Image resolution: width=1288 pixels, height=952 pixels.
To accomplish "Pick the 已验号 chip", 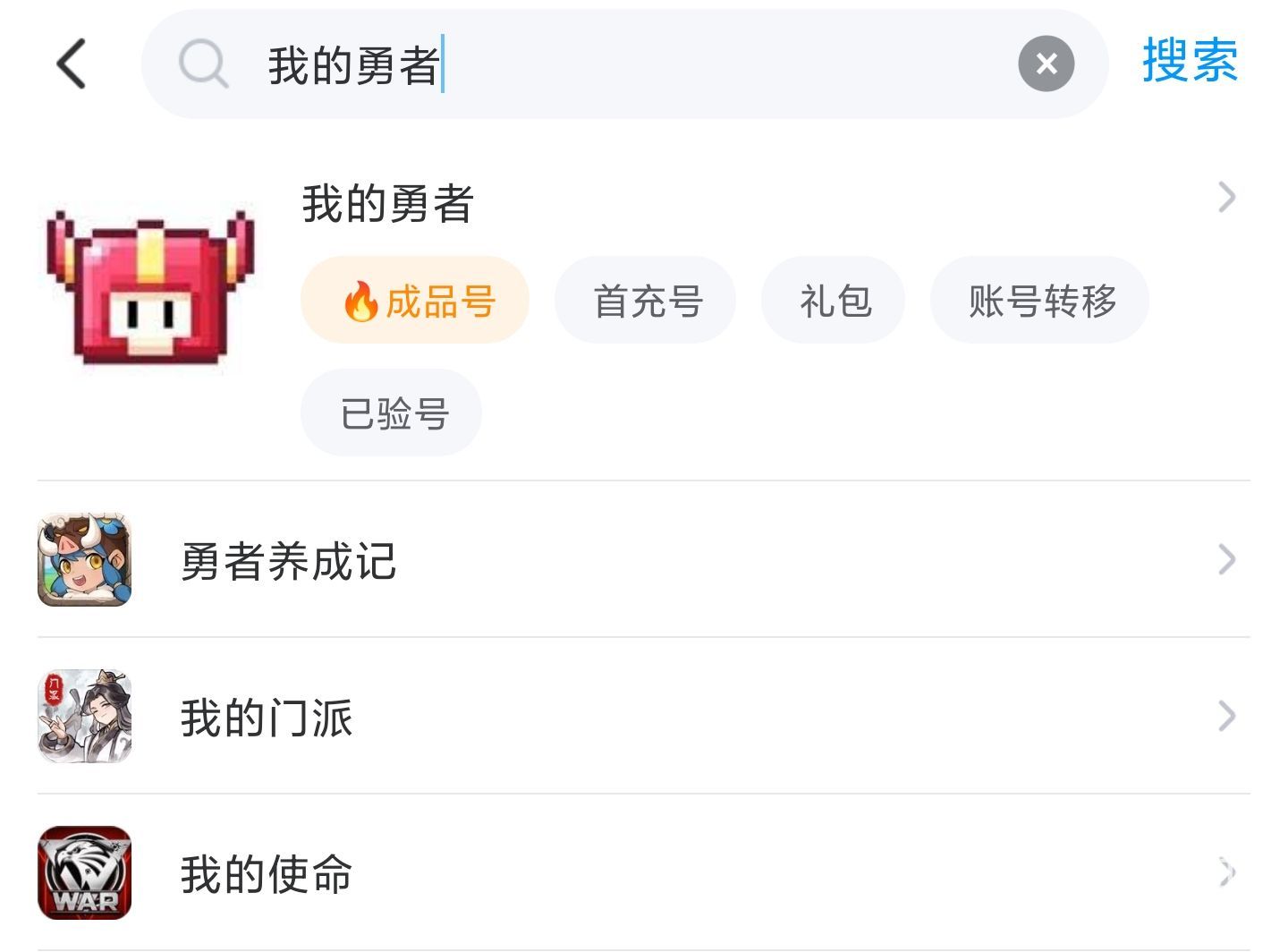I will 392,413.
